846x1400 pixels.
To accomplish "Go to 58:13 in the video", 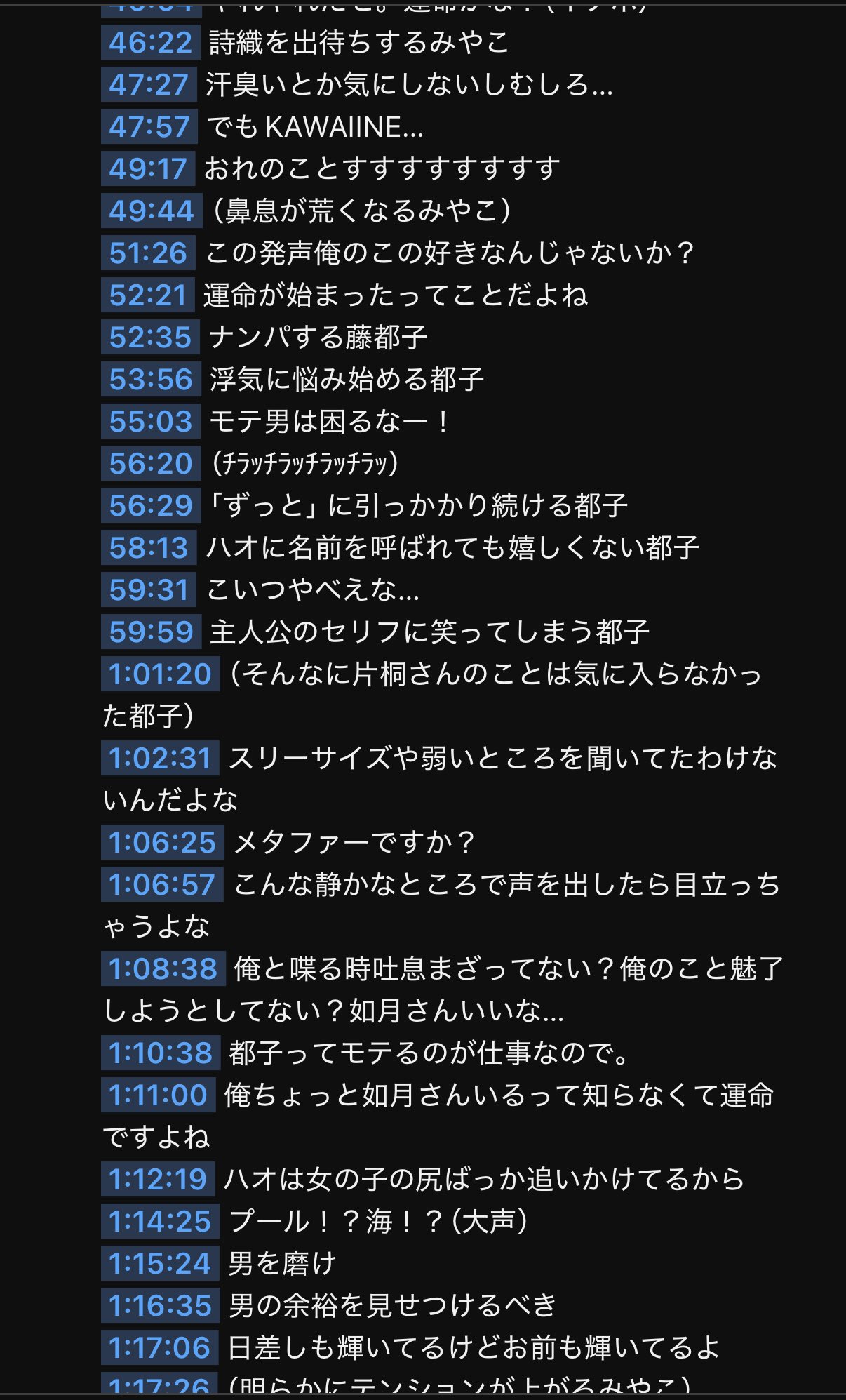I will point(149,548).
